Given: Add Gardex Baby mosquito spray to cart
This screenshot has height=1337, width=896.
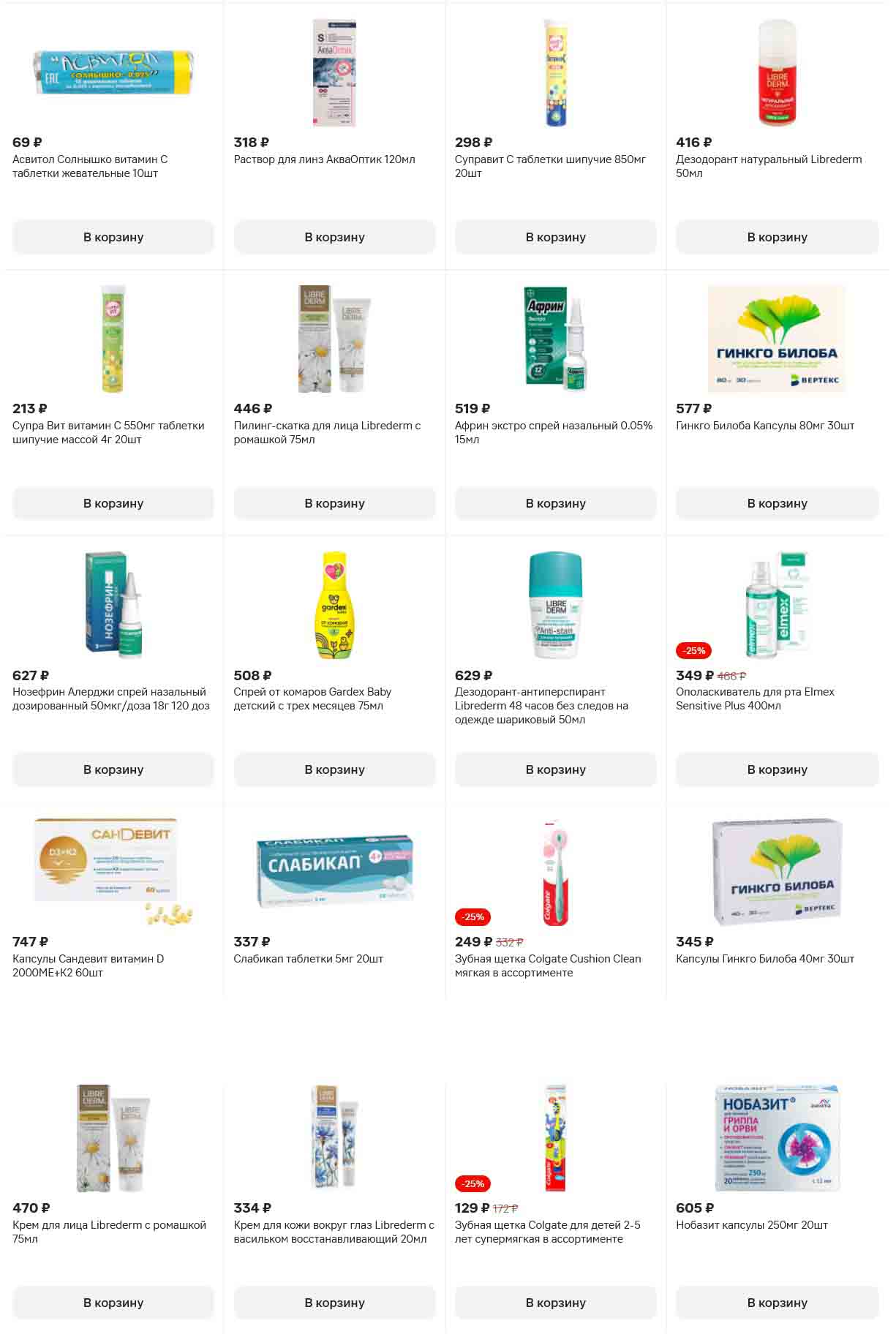Looking at the screenshot, I should tap(334, 769).
